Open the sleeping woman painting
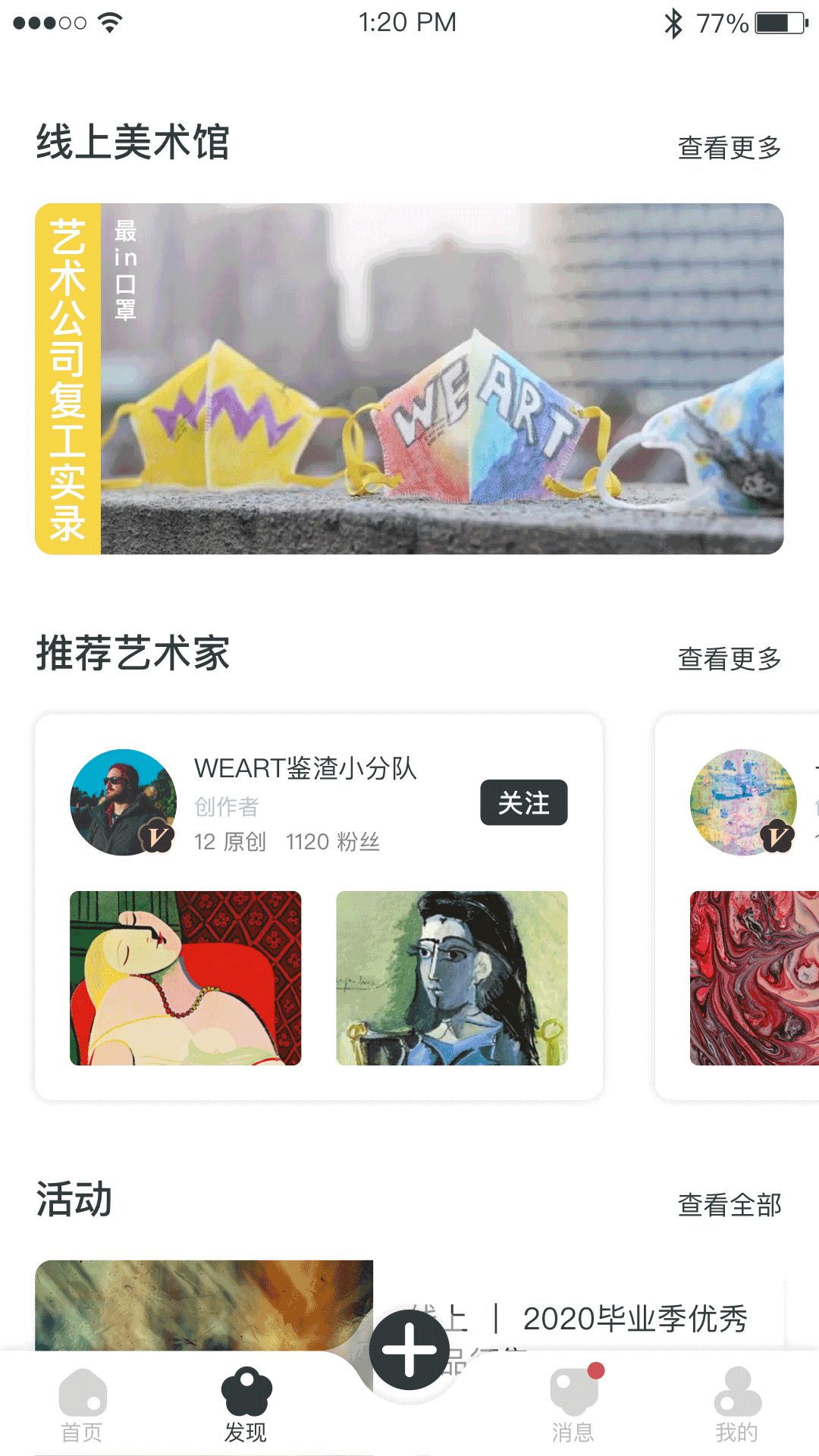Image resolution: width=819 pixels, height=1456 pixels. (186, 978)
